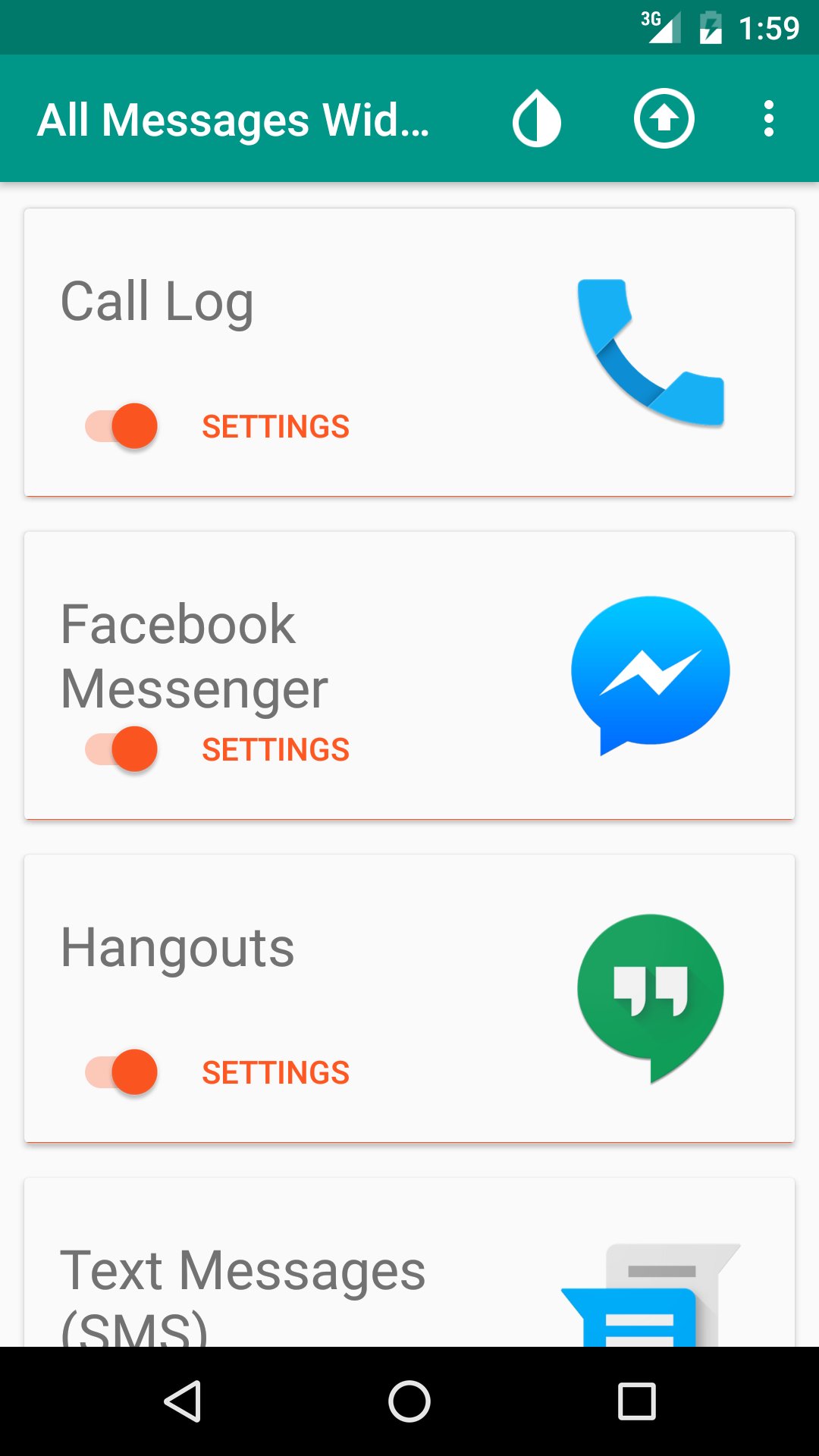Open Call Log settings
This screenshot has height=1456, width=819.
tap(275, 427)
